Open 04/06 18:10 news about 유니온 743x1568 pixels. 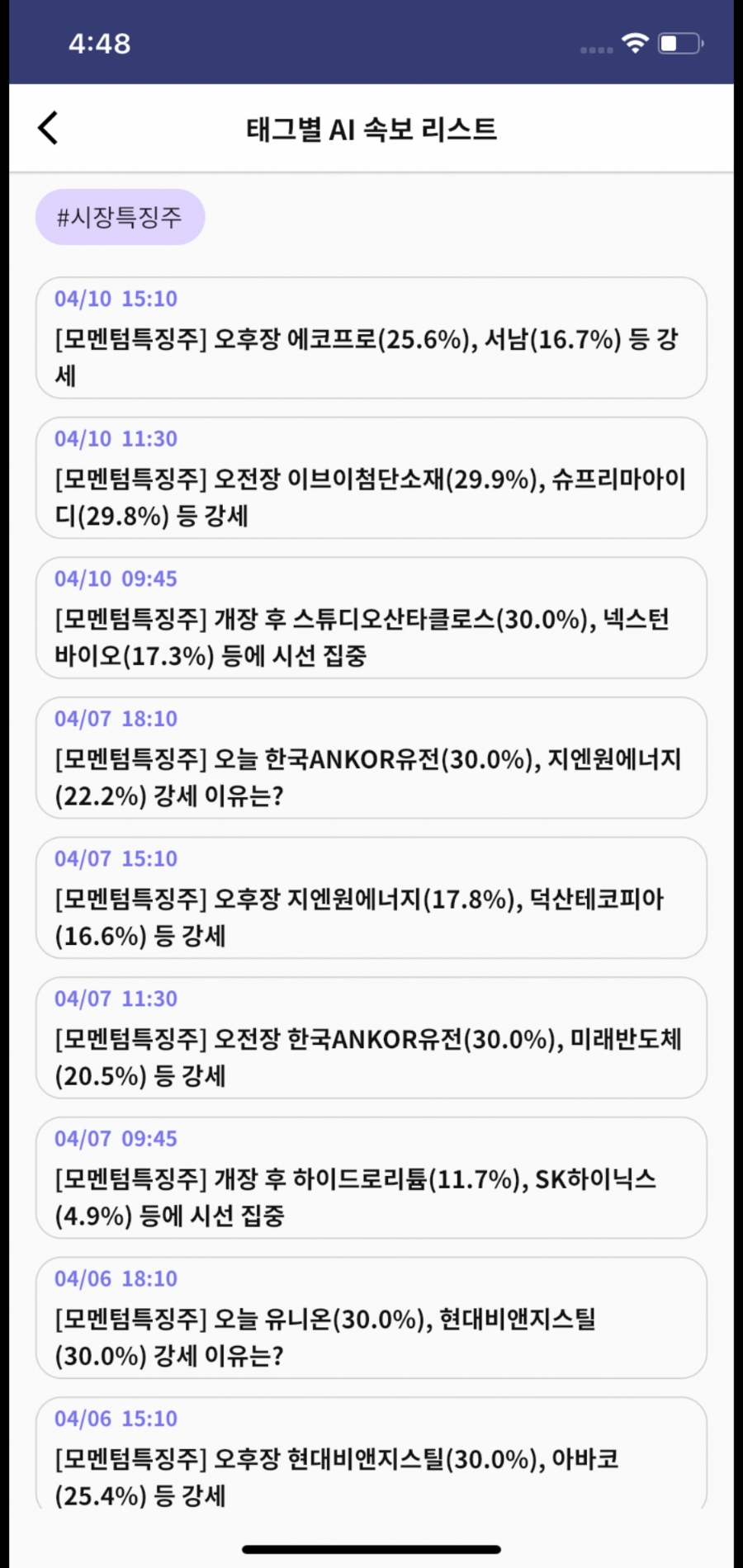[x=371, y=1319]
